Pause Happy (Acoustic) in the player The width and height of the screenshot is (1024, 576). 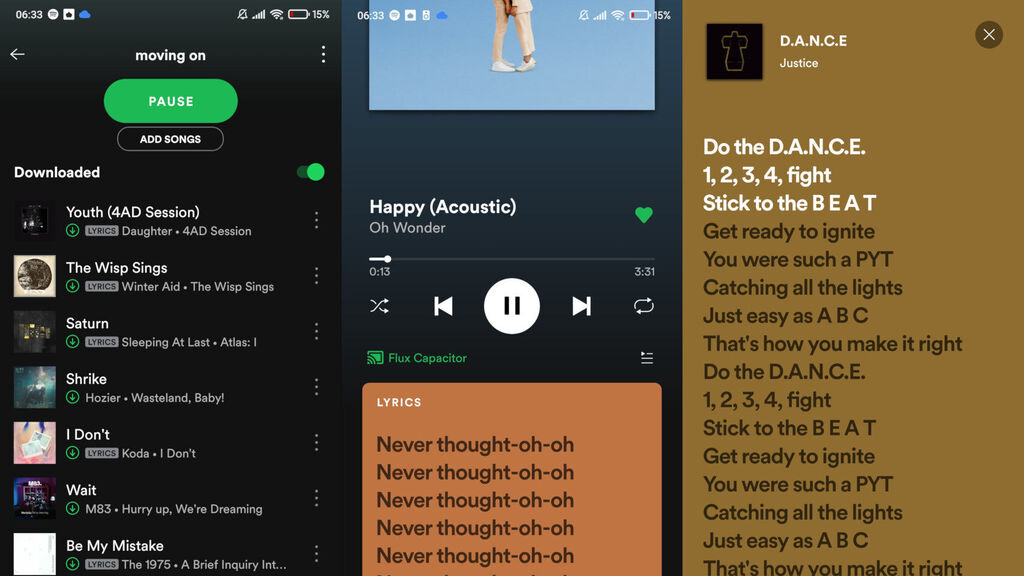click(x=512, y=306)
